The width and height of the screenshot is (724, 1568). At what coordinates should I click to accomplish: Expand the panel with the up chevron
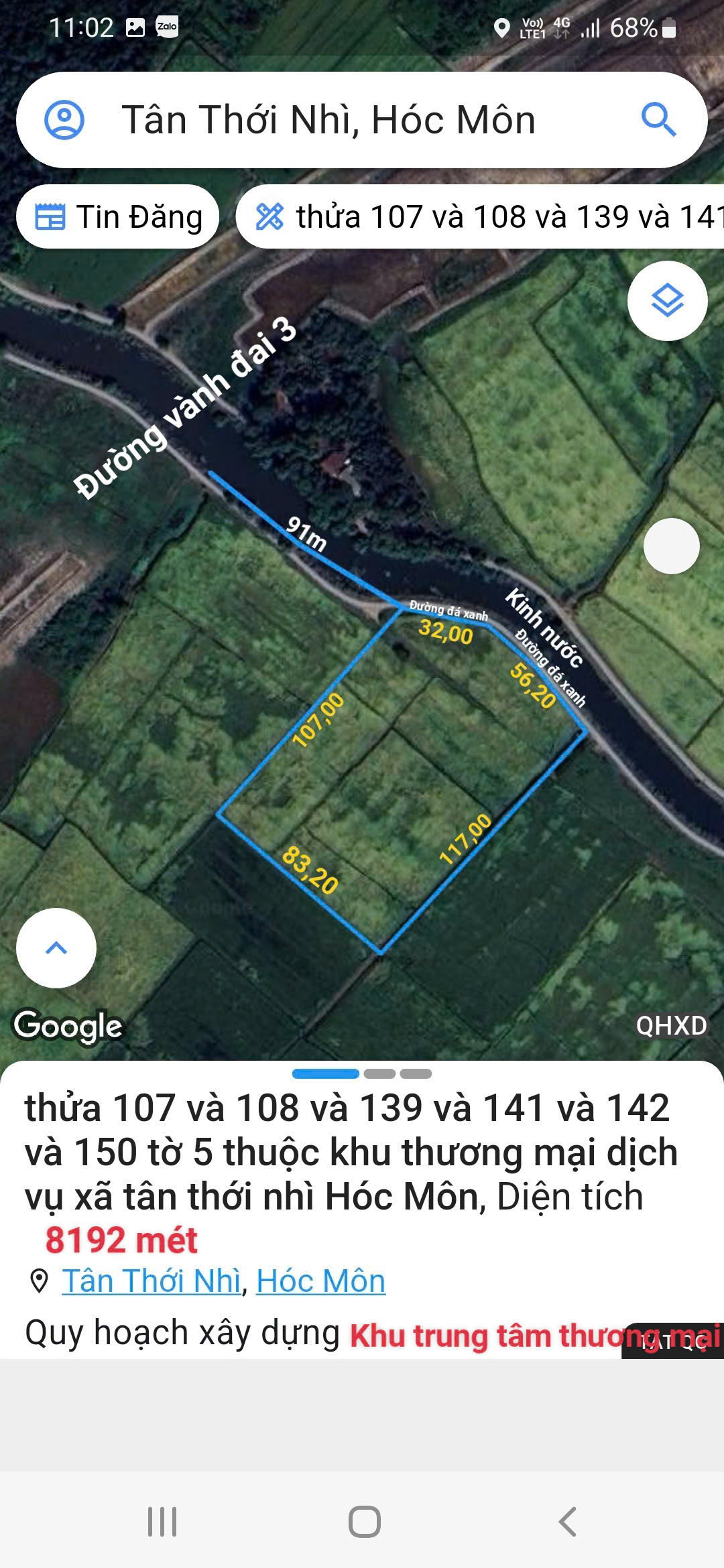click(56, 948)
